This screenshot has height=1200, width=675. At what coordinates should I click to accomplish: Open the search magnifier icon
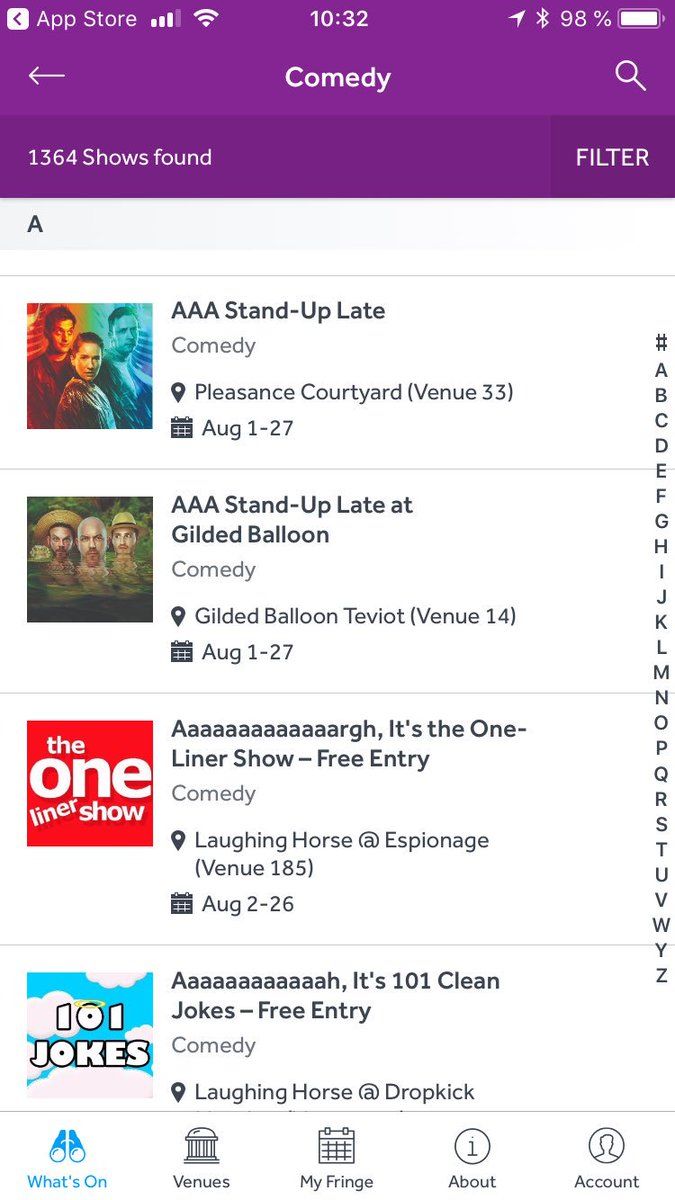[630, 76]
